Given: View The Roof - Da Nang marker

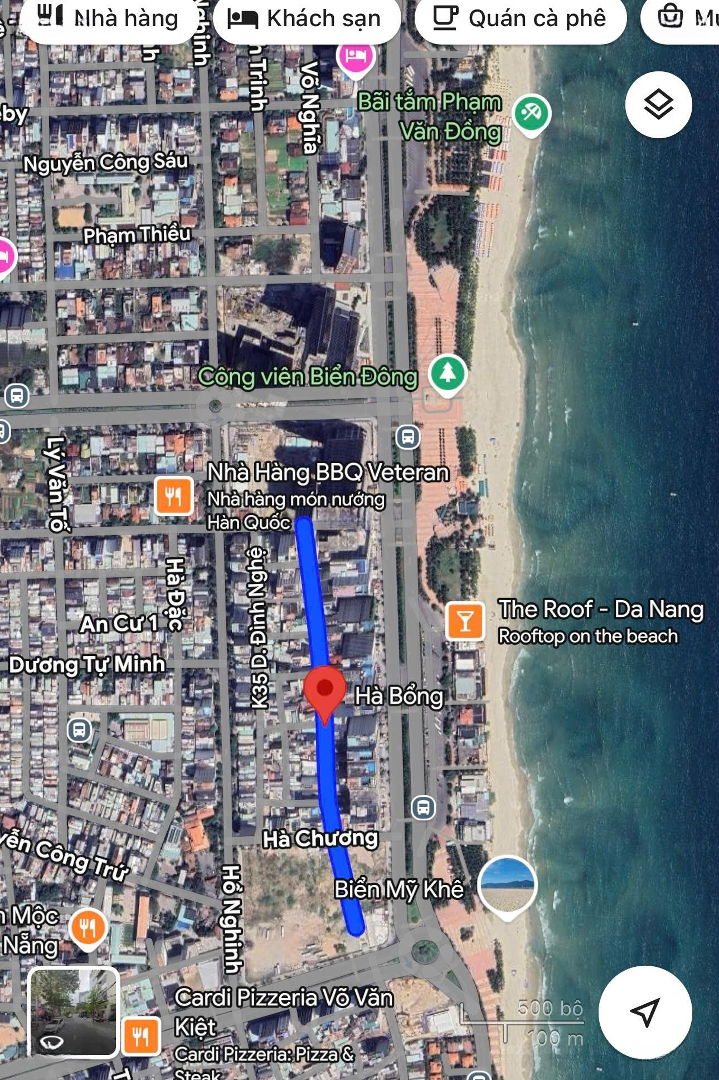Looking at the screenshot, I should (x=464, y=621).
